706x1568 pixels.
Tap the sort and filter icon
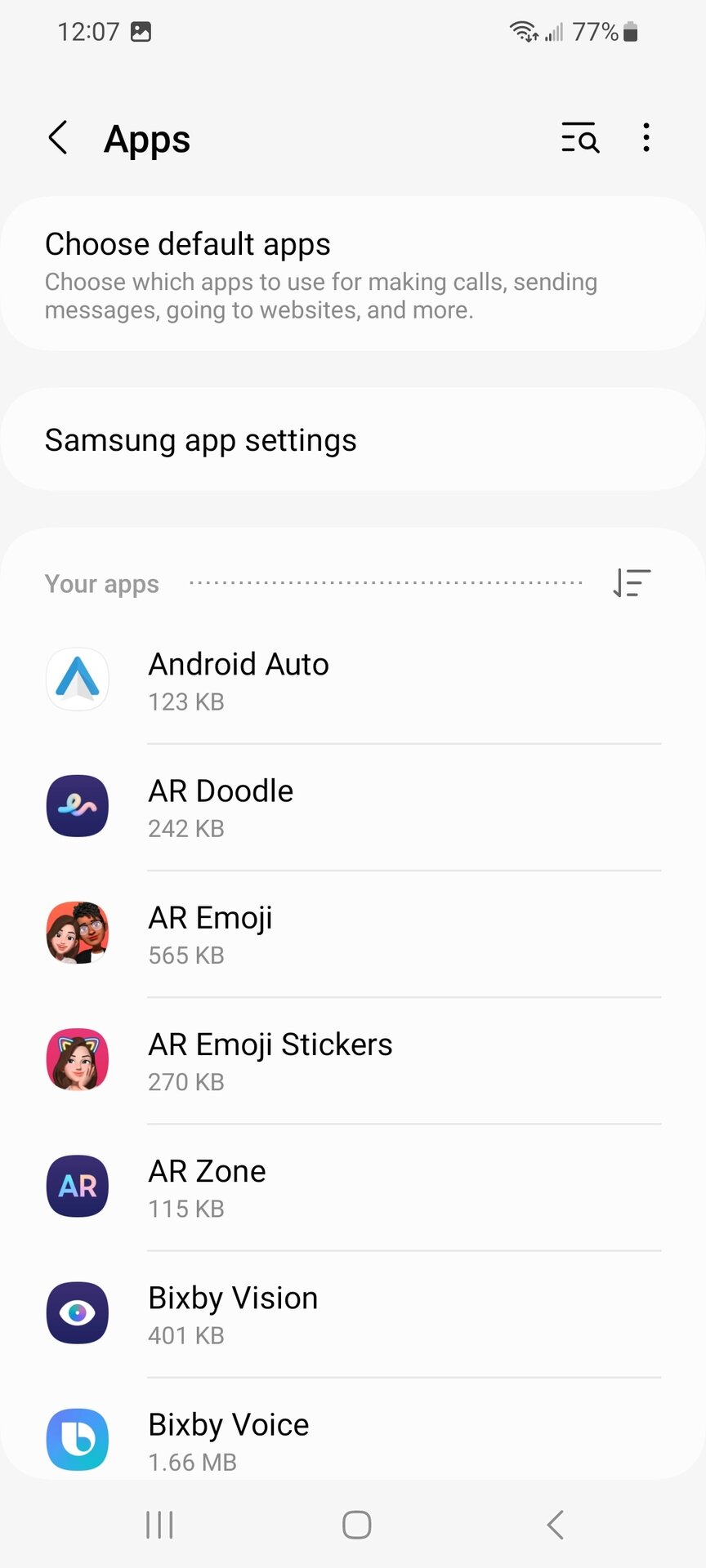coord(632,583)
